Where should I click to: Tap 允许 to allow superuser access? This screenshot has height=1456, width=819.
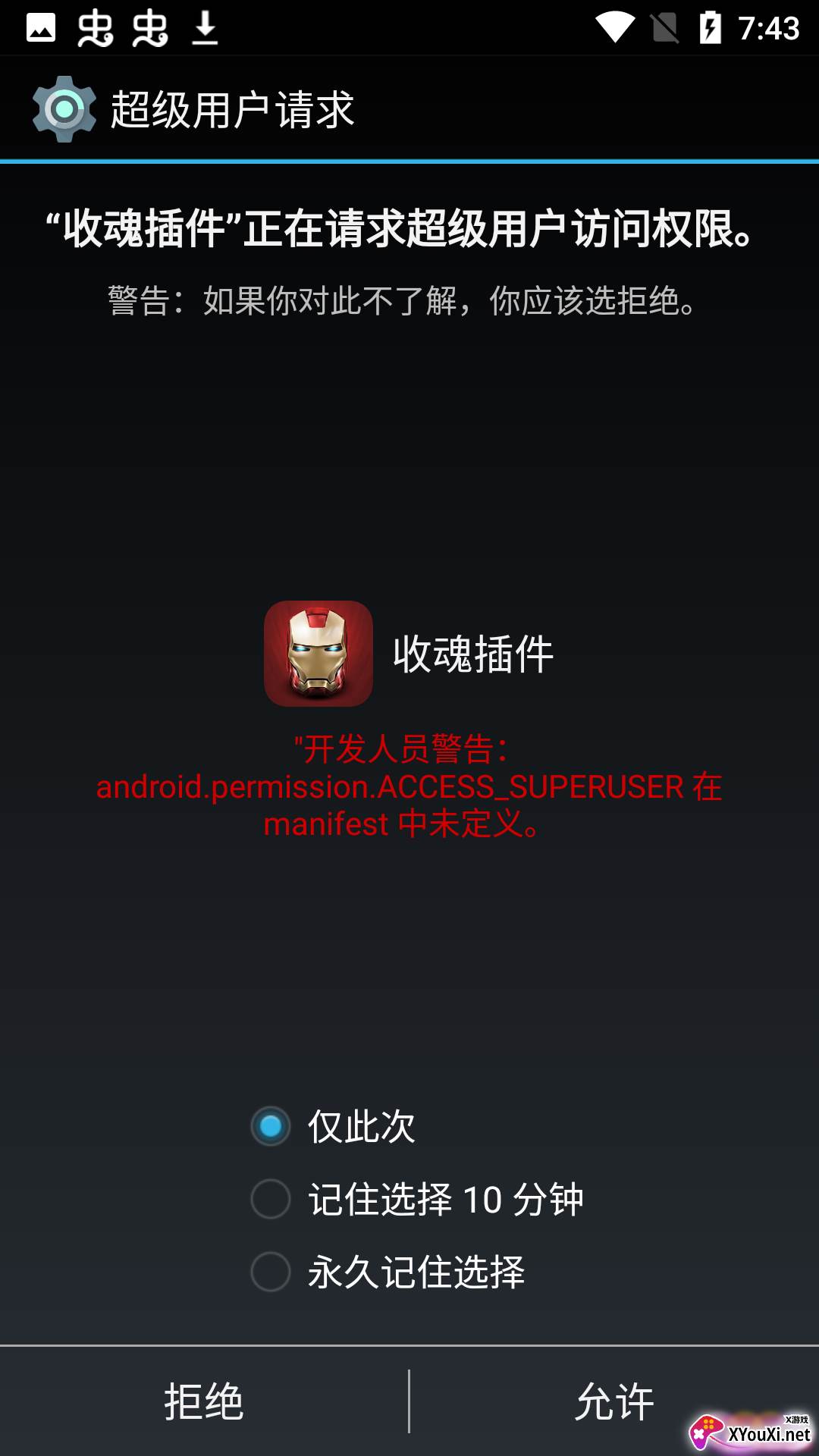pos(614,1401)
